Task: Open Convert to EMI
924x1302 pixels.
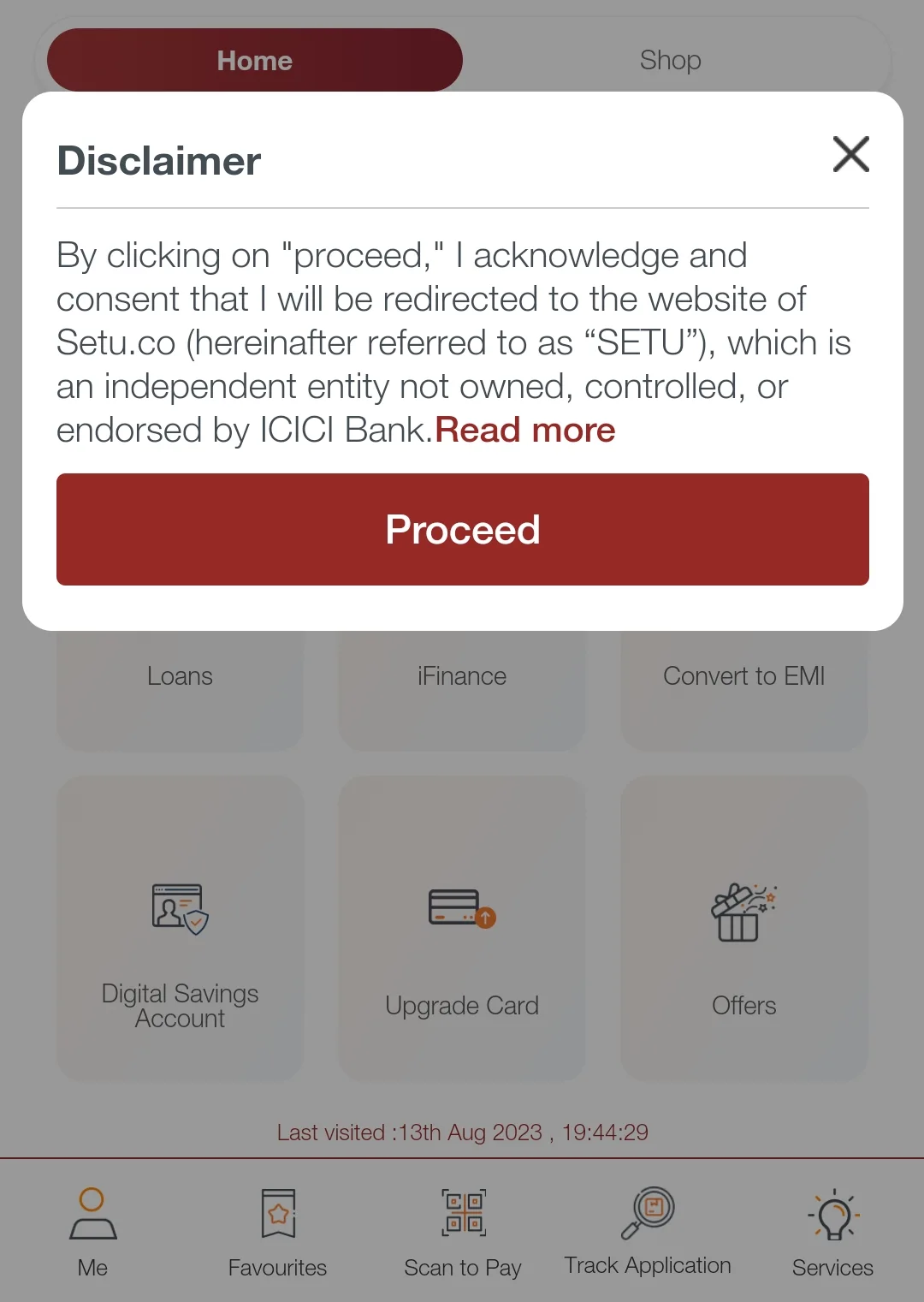Action: point(743,685)
